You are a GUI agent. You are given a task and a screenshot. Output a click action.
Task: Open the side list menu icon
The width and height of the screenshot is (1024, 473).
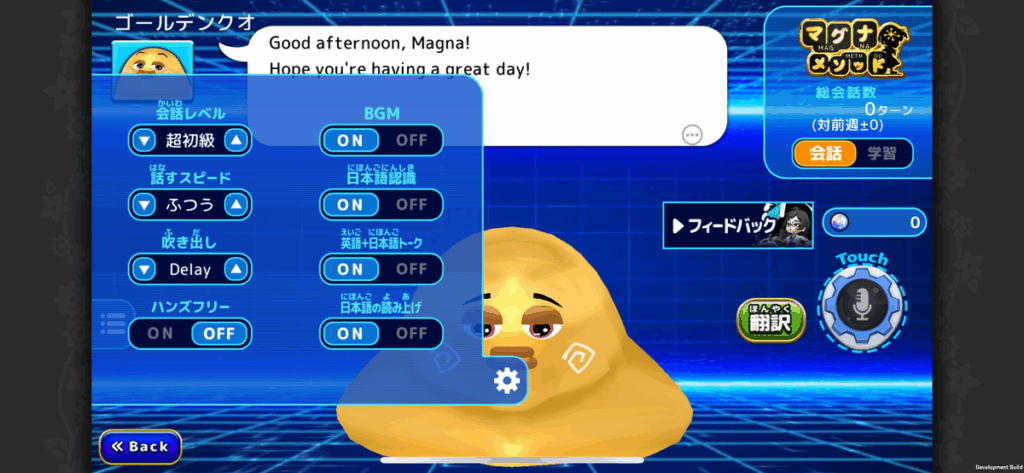click(x=113, y=322)
